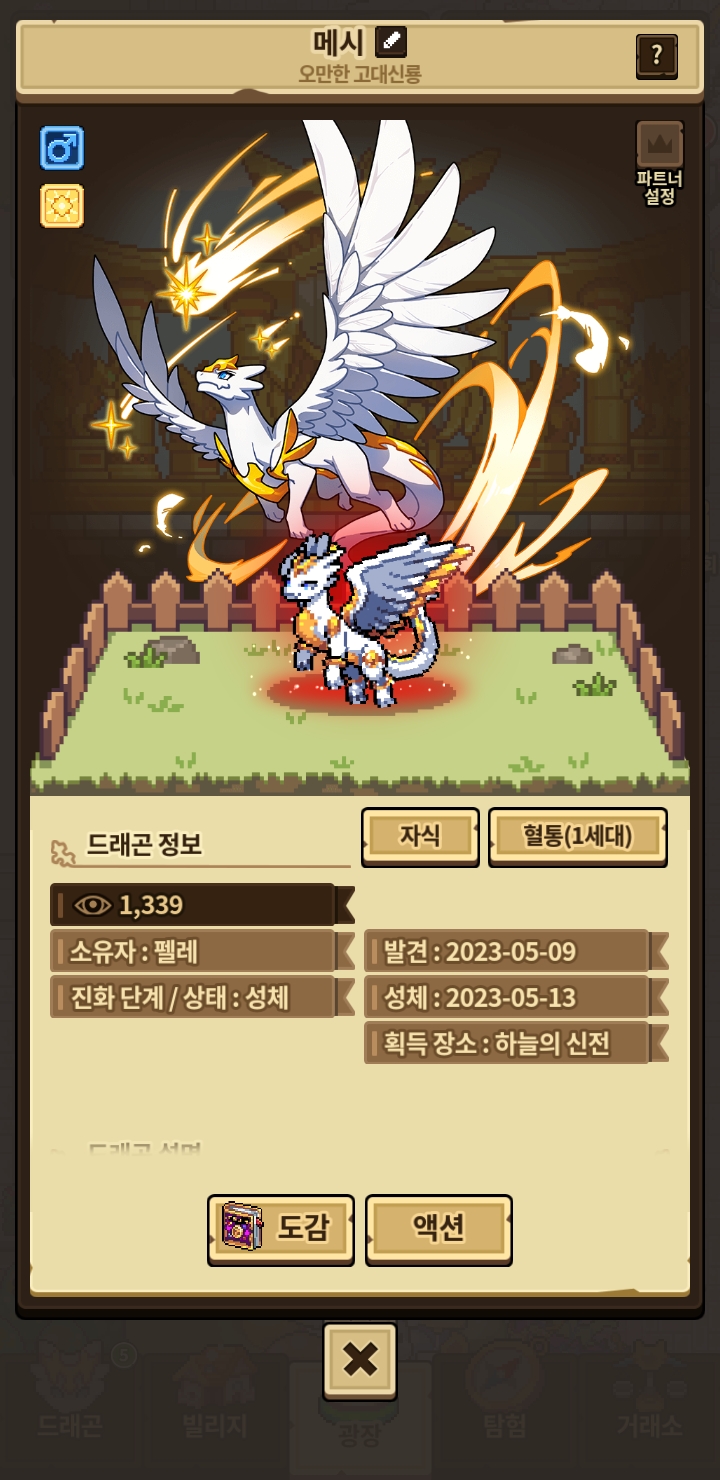Viewport: 720px width, 1480px height.
Task: Tap the light attribute sun icon
Action: [x=62, y=206]
